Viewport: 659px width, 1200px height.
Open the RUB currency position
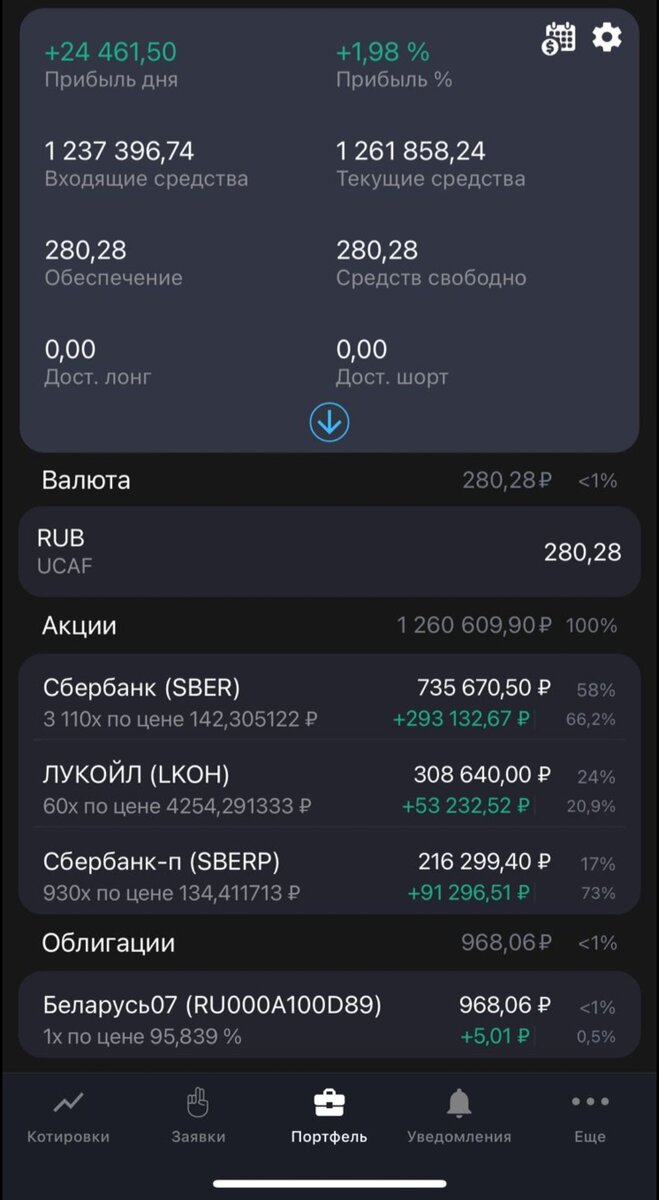pyautogui.click(x=329, y=552)
